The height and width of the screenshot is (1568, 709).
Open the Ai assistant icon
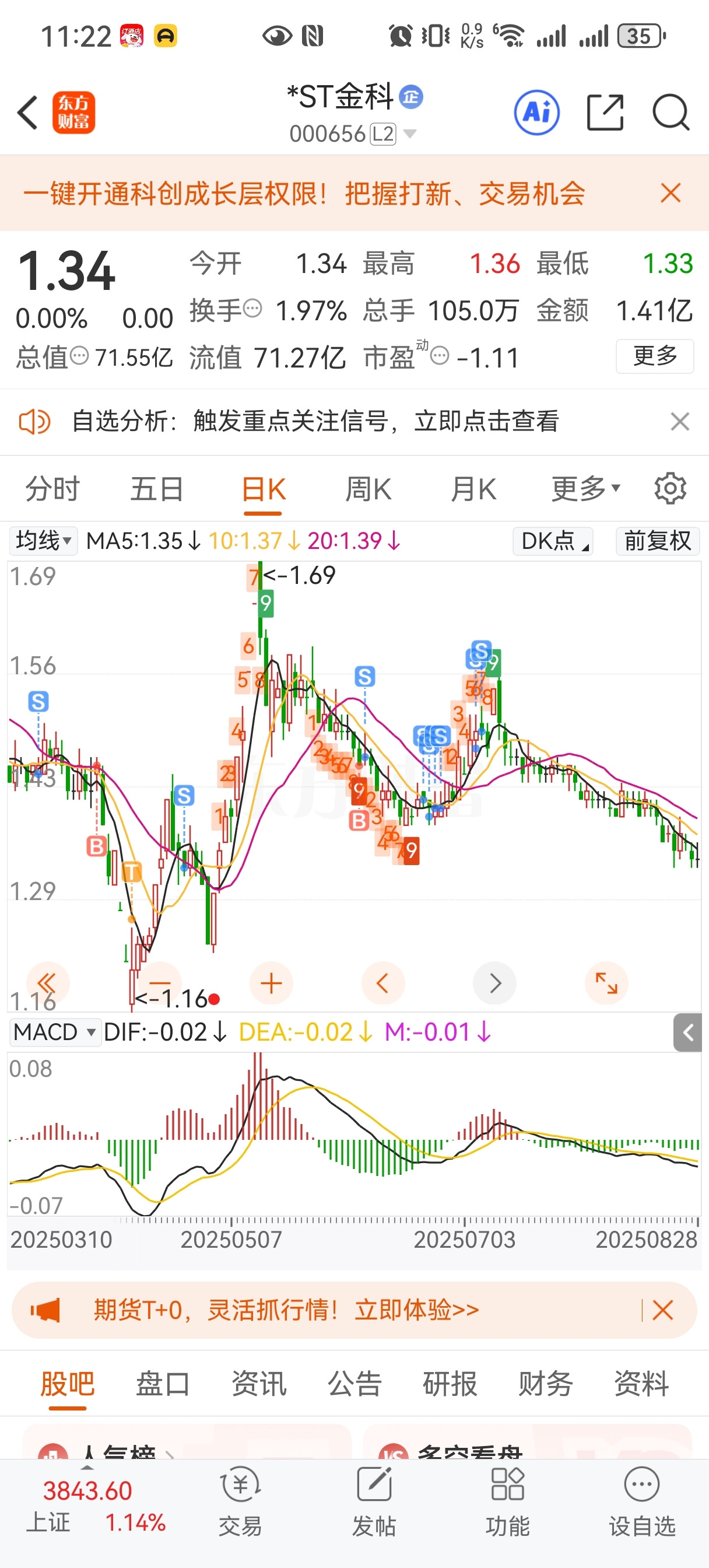click(x=536, y=113)
